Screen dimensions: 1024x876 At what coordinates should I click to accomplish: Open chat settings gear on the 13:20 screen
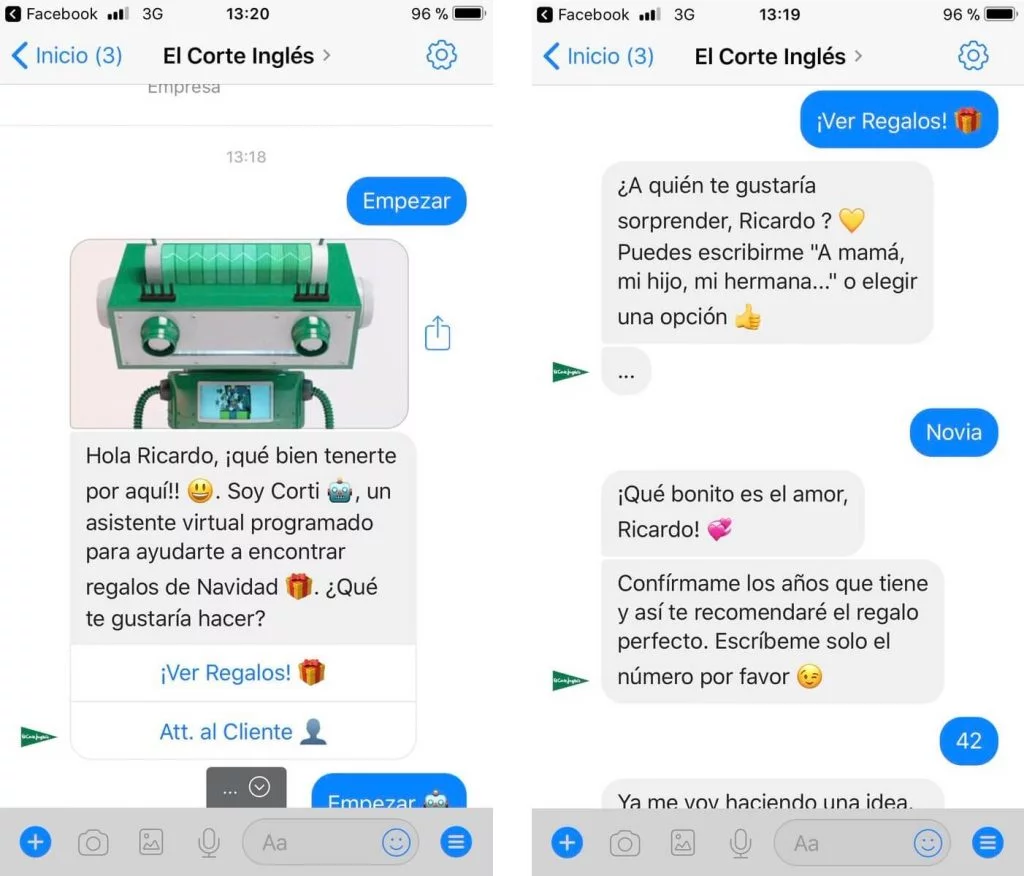[441, 55]
